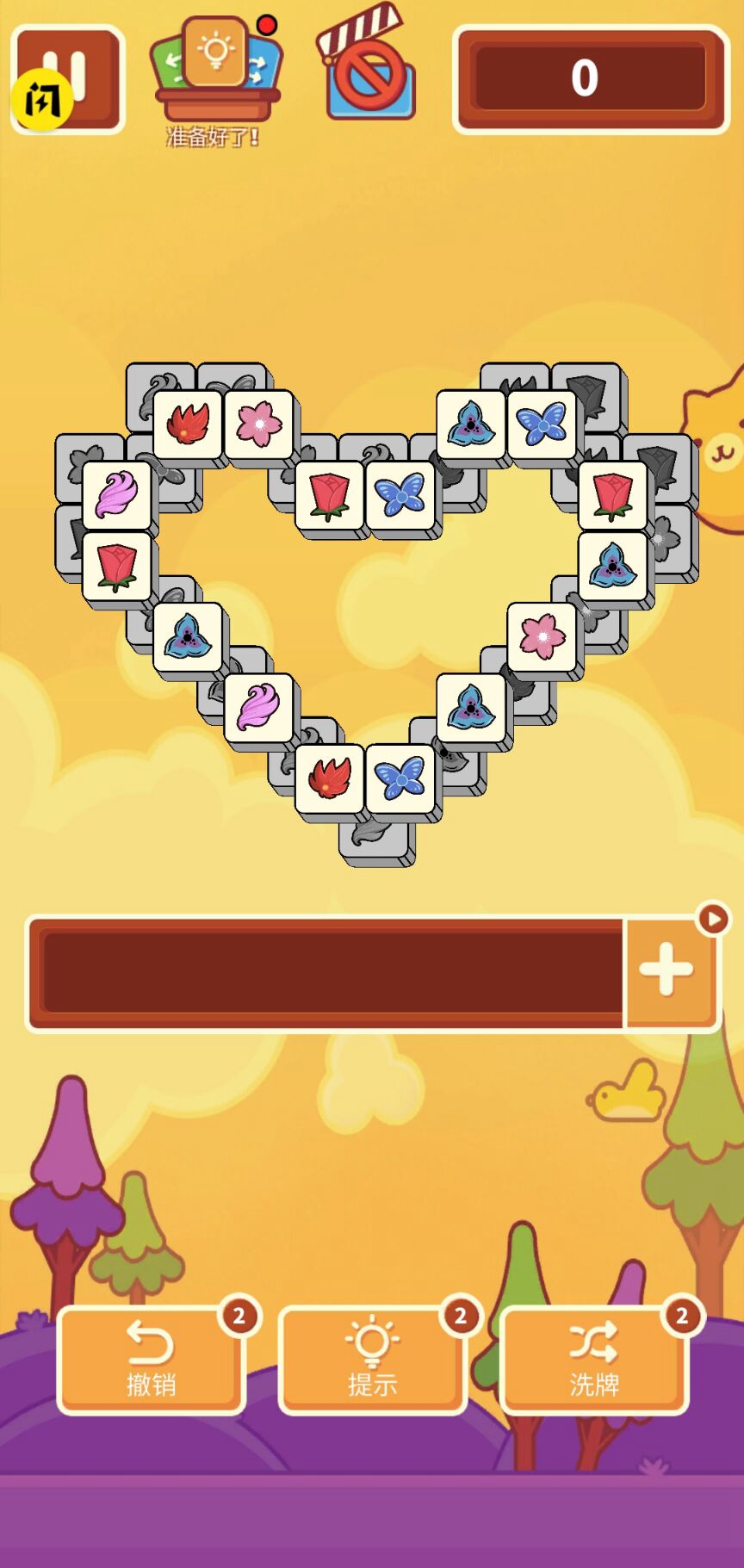This screenshot has height=1568, width=744.
Task: Shuffle the tiles with 洗牌
Action: click(594, 1360)
